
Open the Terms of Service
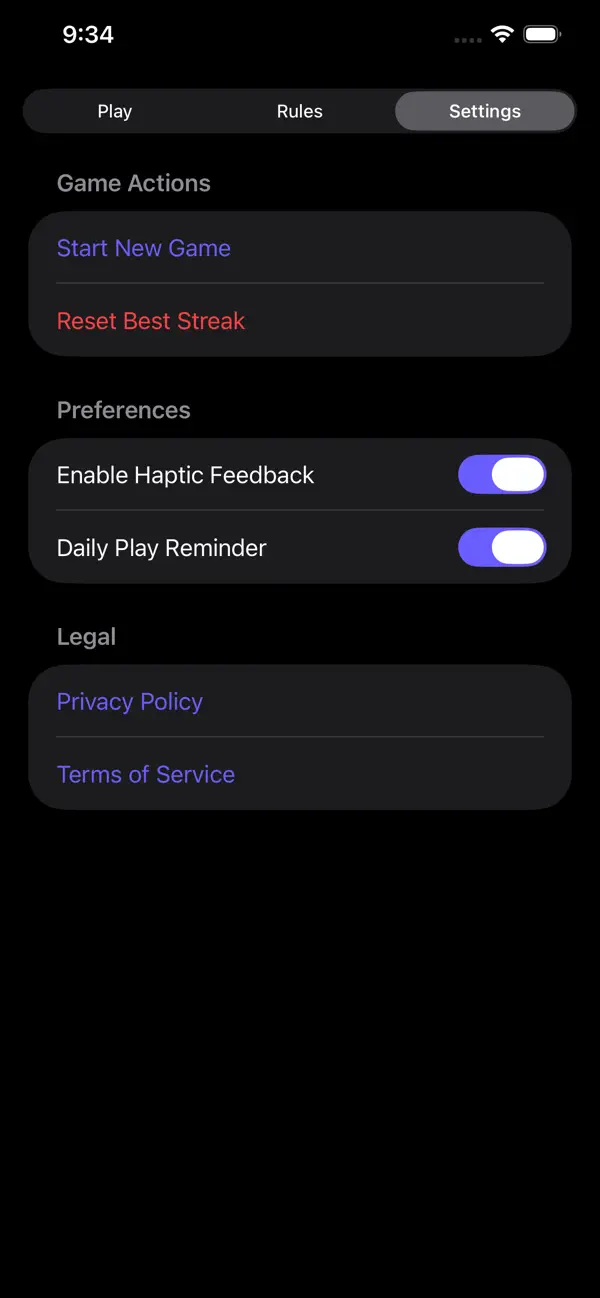[x=300, y=774]
